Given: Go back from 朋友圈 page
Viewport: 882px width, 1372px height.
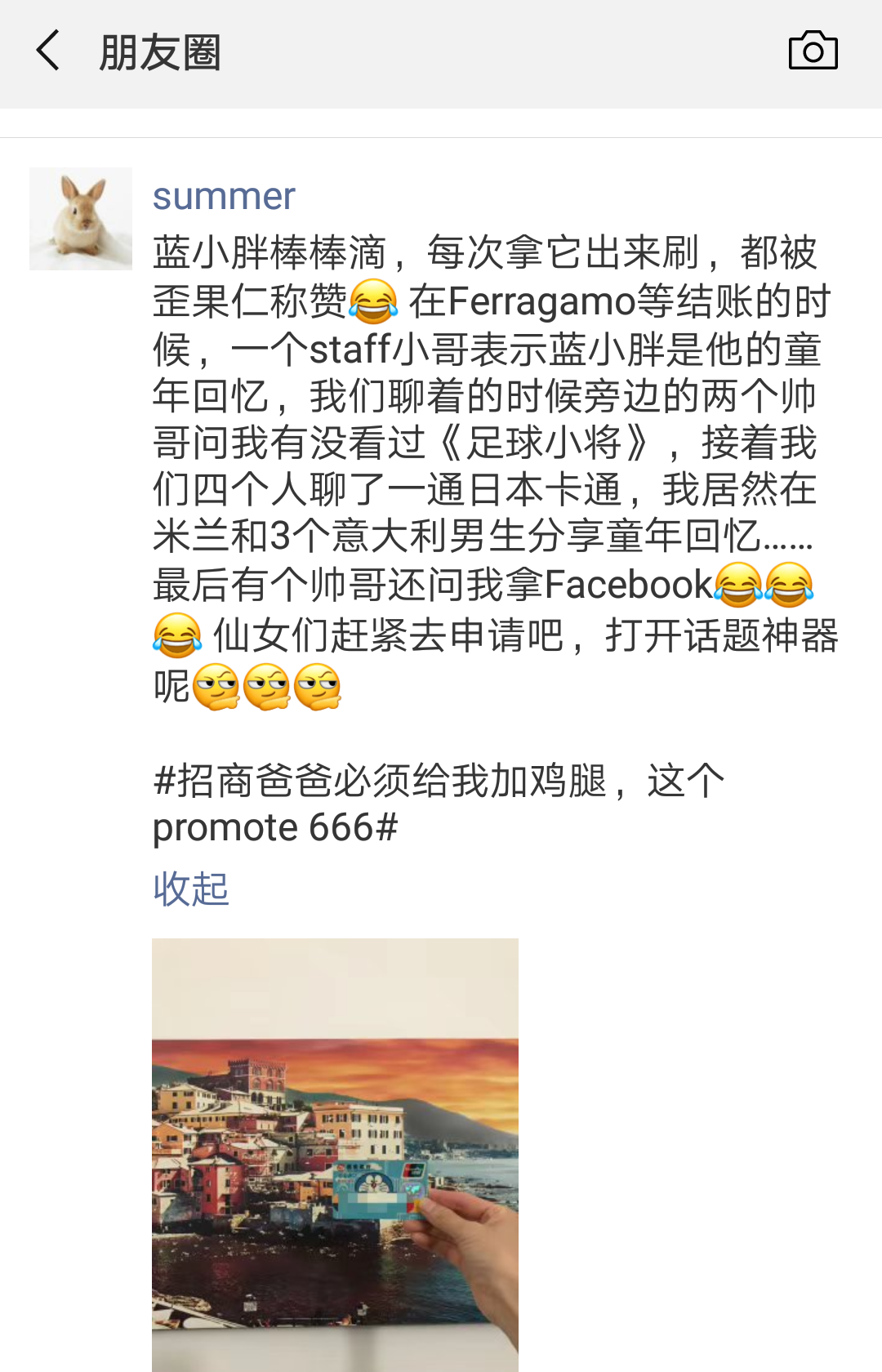Looking at the screenshot, I should (49, 51).
